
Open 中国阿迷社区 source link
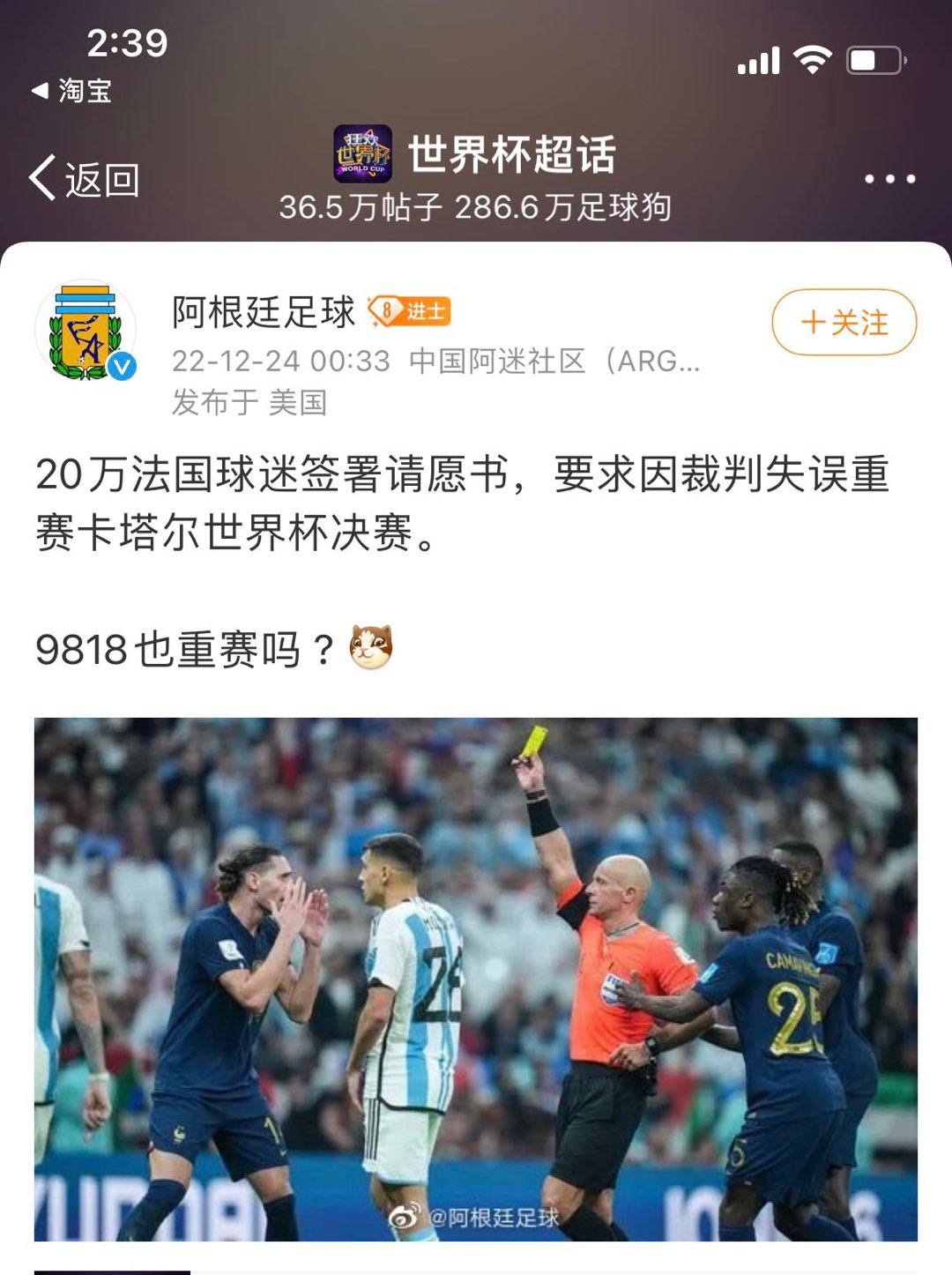tap(554, 362)
